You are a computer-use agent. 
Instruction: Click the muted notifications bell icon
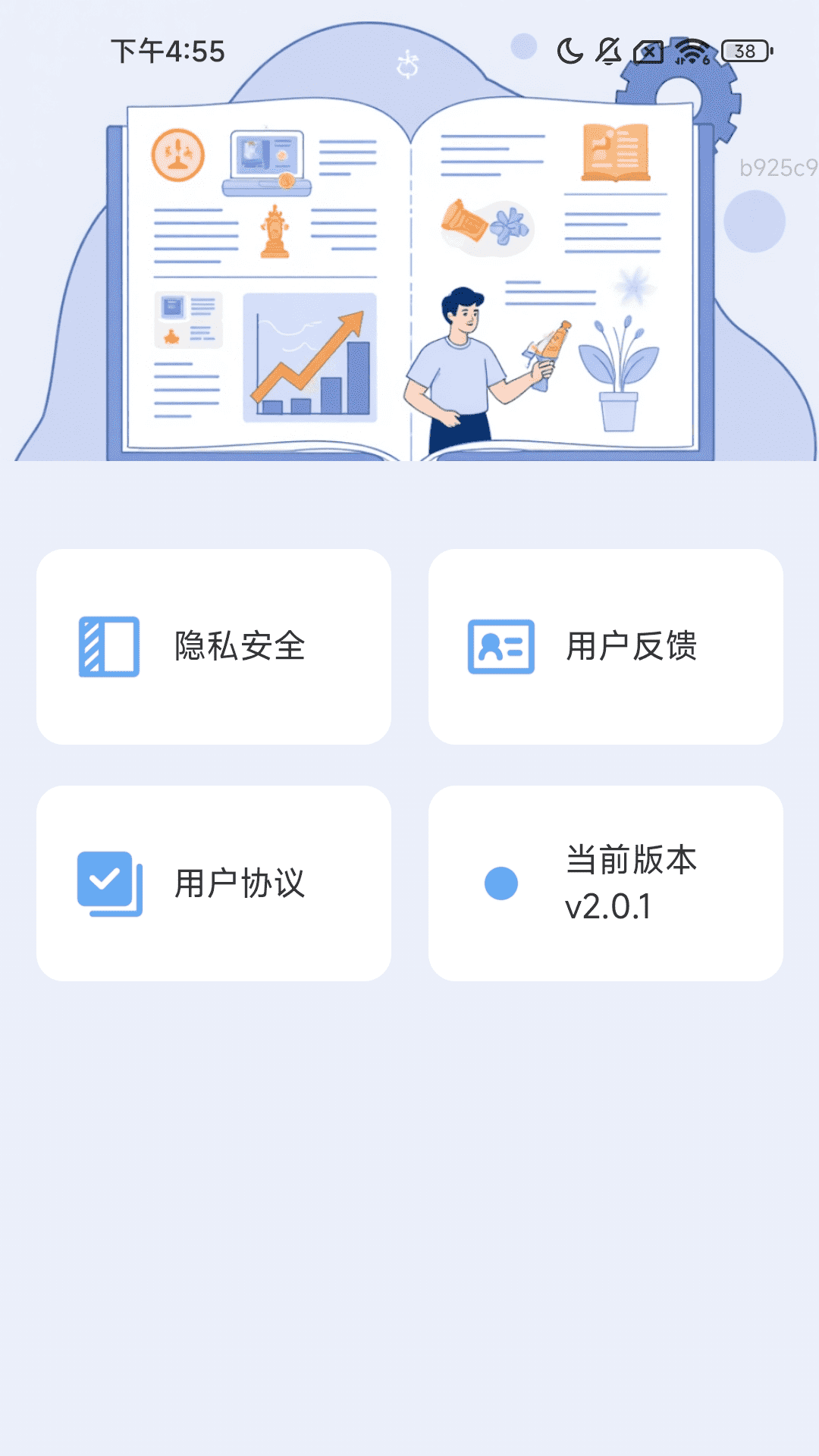(608, 52)
